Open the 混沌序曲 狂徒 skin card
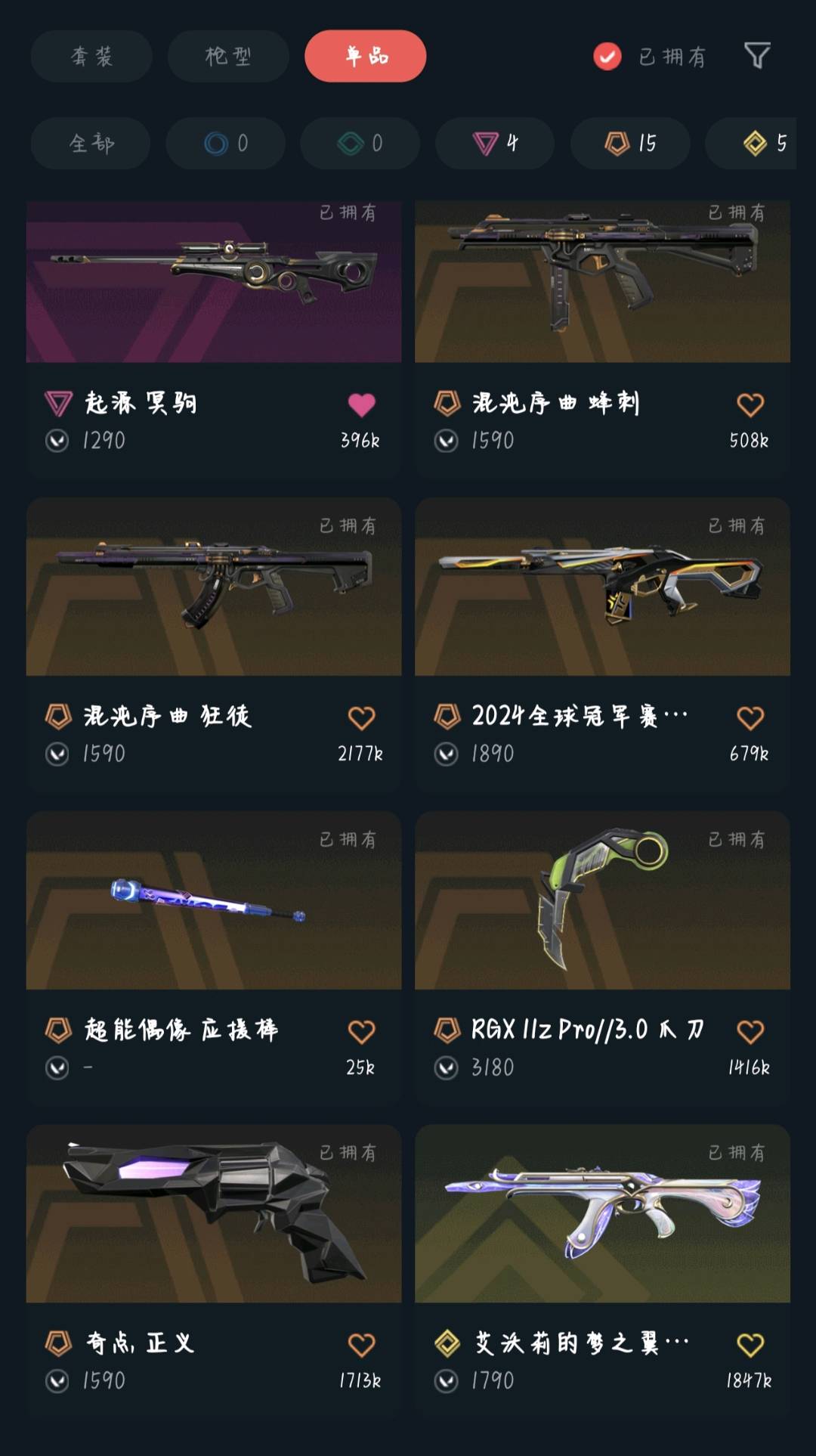Screen dimensions: 816x1456 coord(214,644)
